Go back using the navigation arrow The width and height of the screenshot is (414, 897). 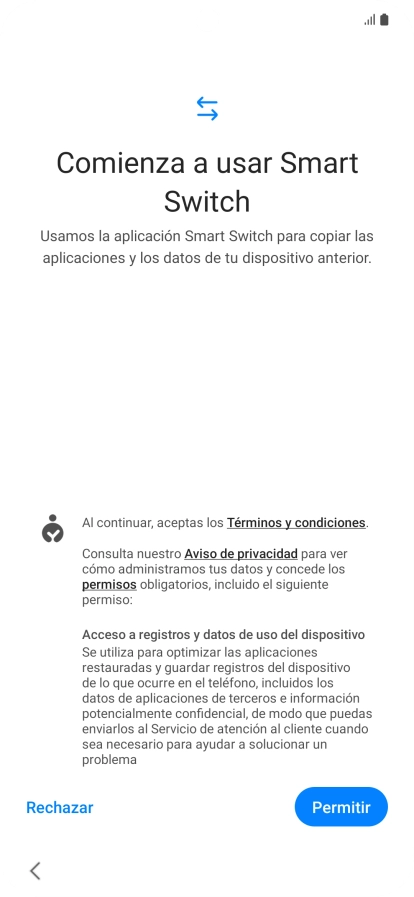coord(35,870)
